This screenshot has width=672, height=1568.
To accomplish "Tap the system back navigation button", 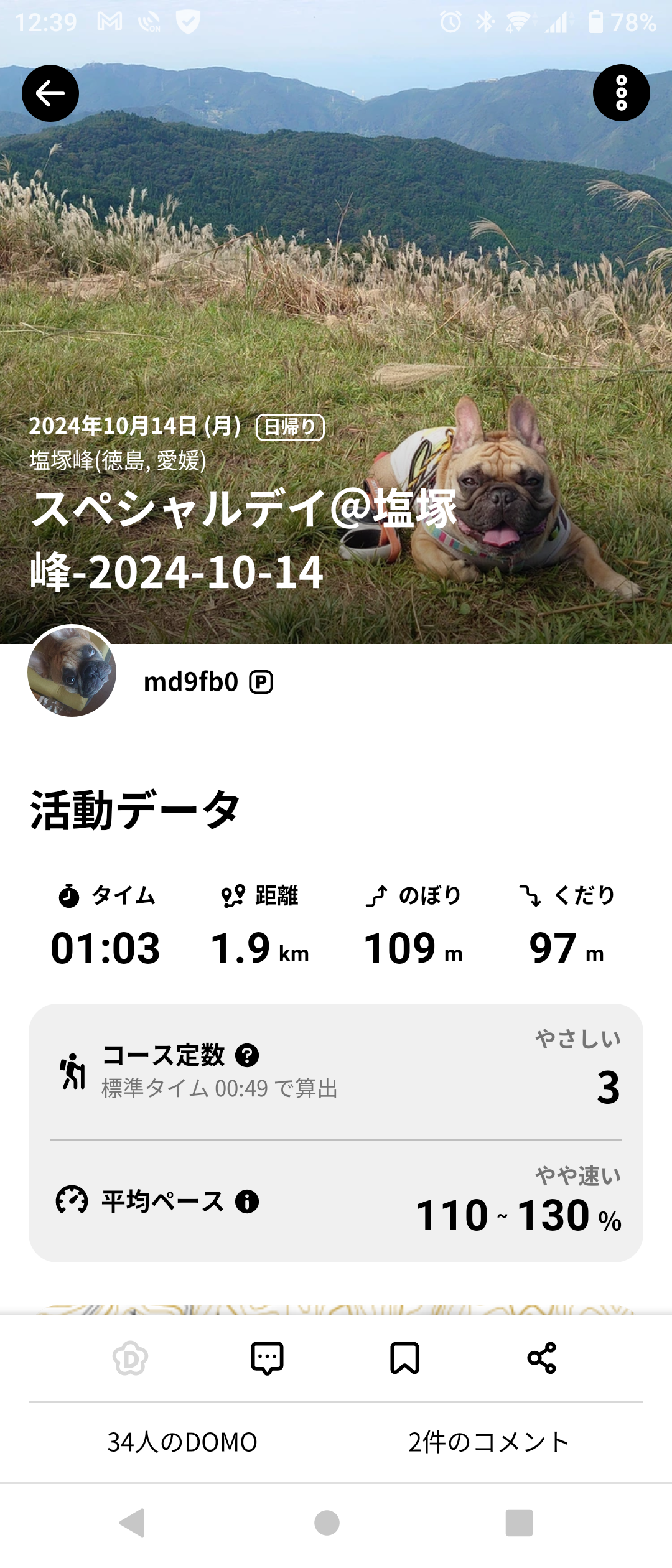I will click(x=133, y=1523).
